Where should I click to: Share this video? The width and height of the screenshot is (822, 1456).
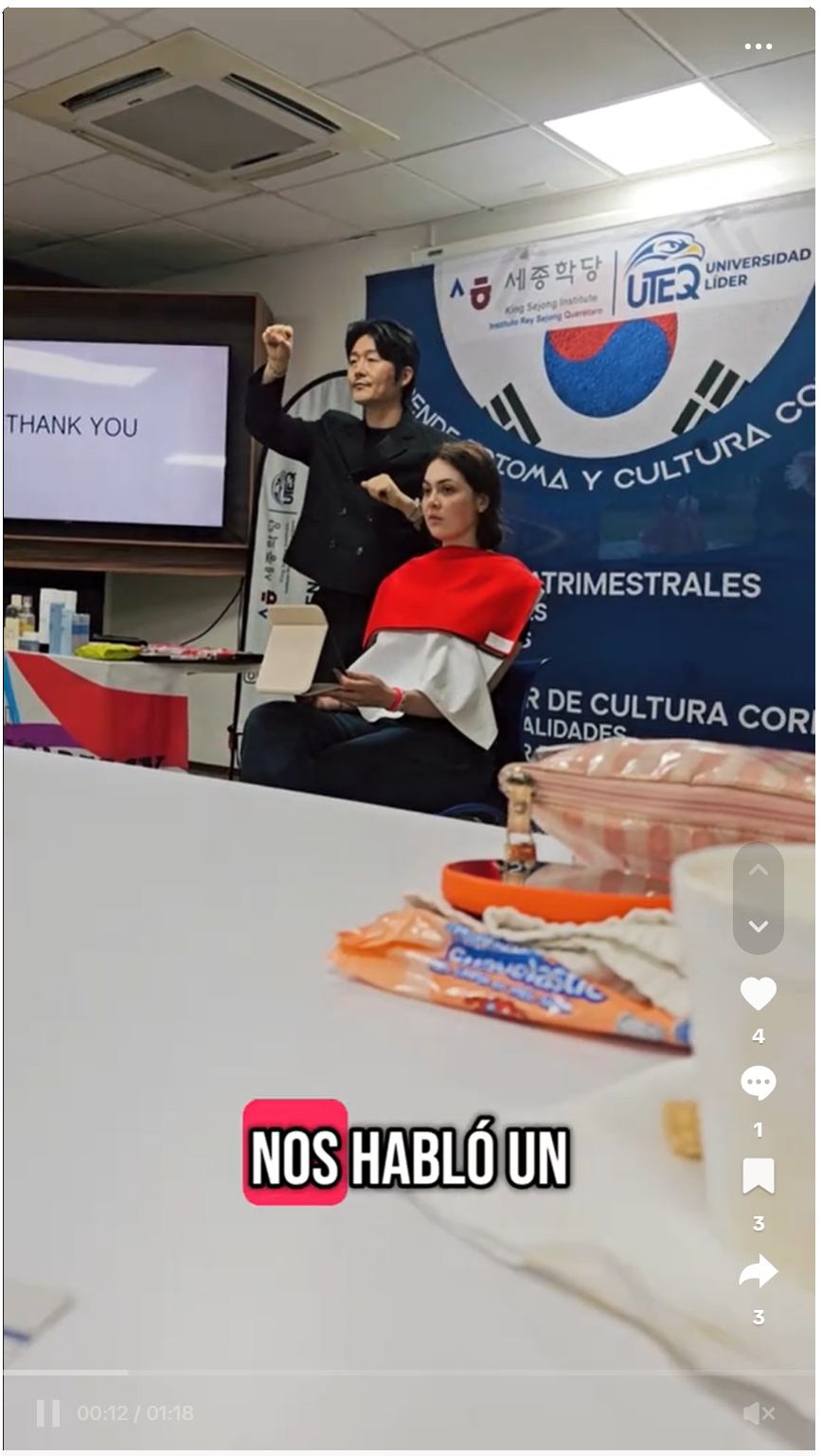758,1271
